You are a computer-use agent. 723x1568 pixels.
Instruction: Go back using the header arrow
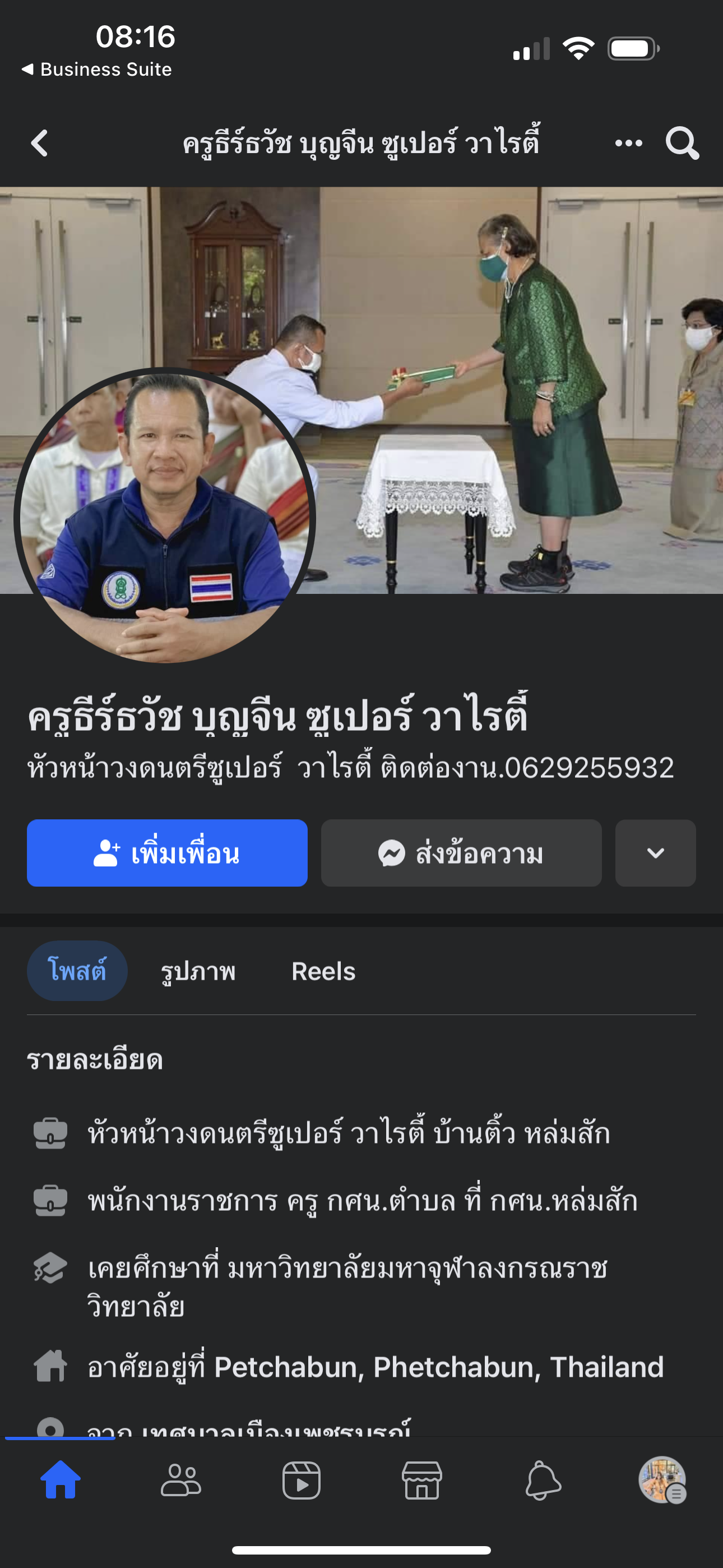pyautogui.click(x=40, y=144)
